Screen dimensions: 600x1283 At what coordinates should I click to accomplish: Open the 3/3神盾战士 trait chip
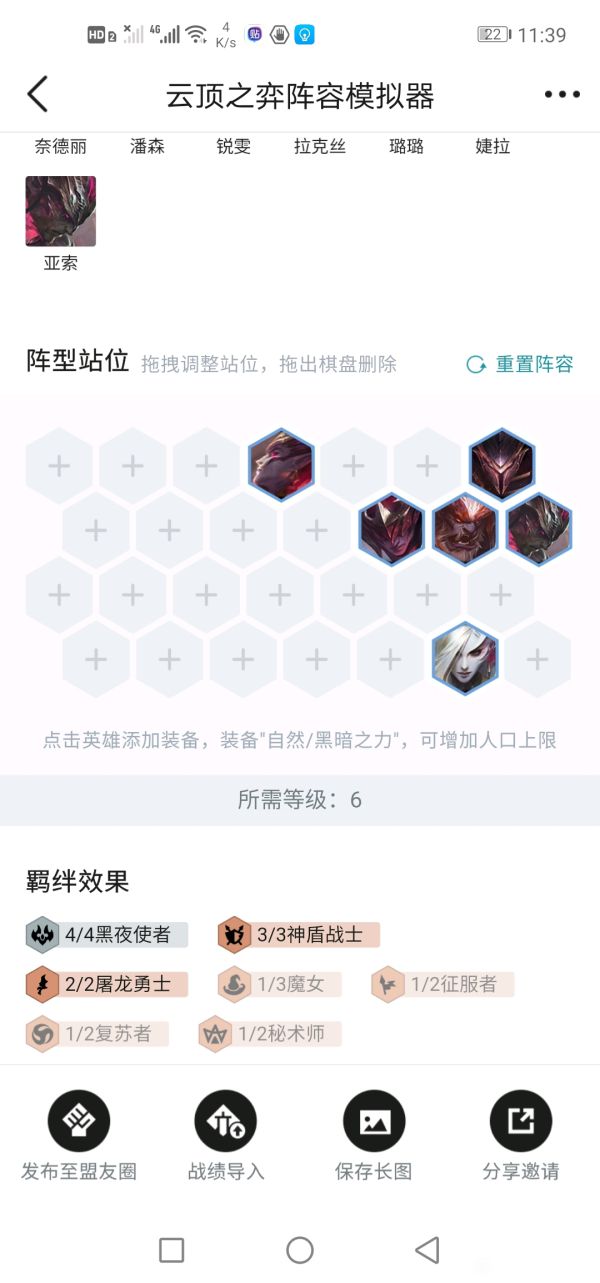[x=299, y=935]
